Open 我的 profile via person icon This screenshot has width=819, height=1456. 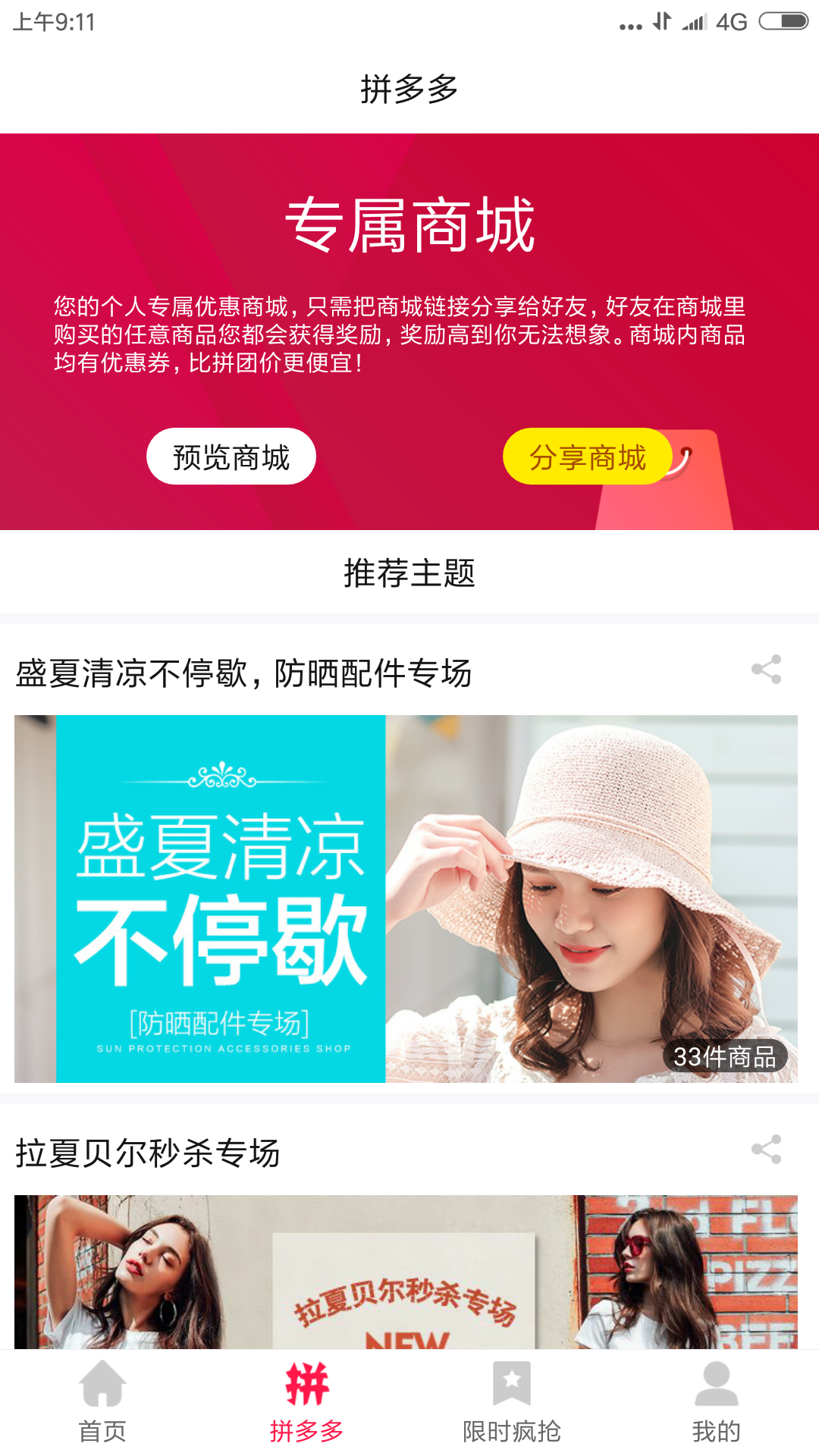717,1382
